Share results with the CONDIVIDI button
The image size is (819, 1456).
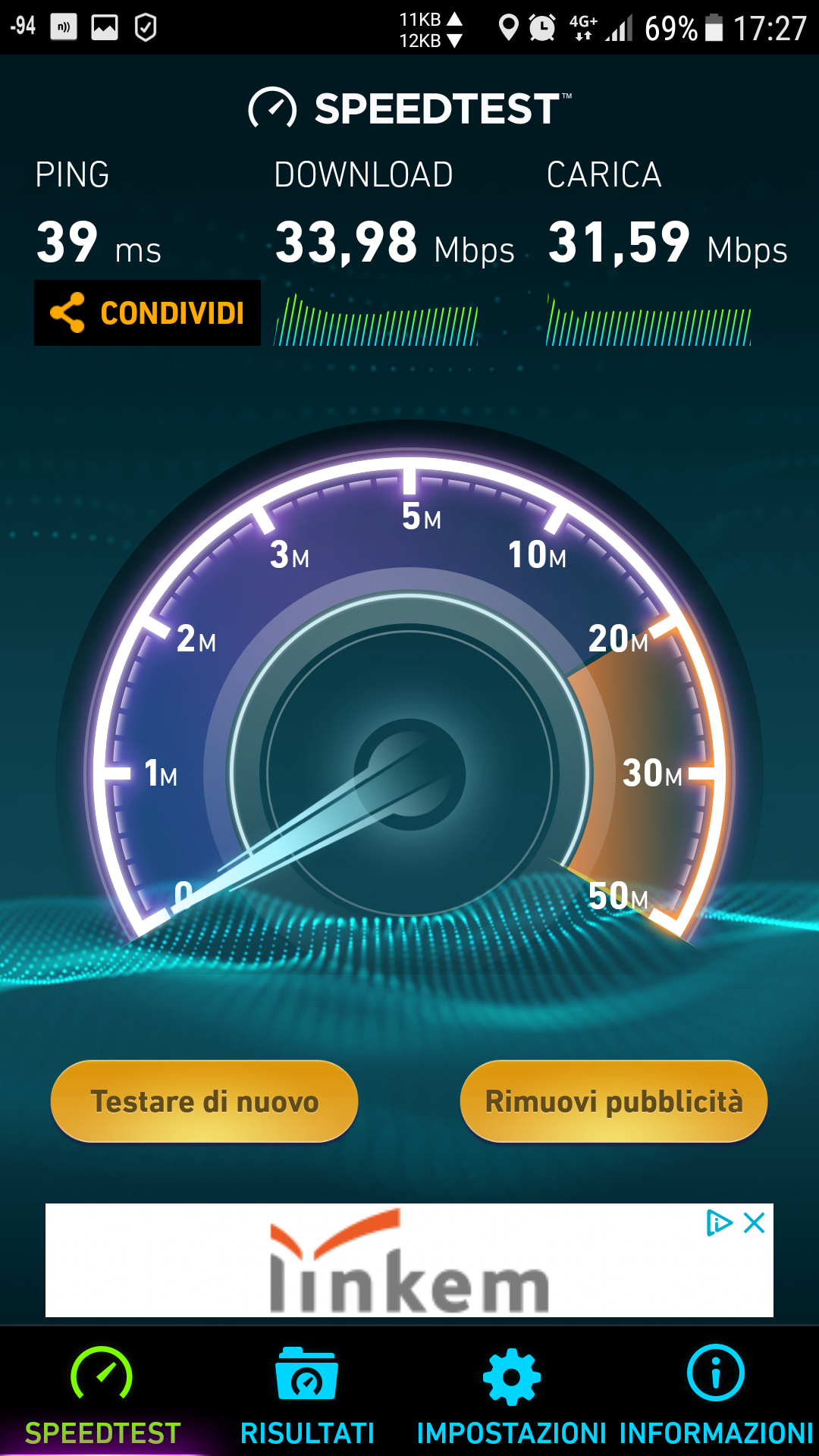tap(147, 312)
